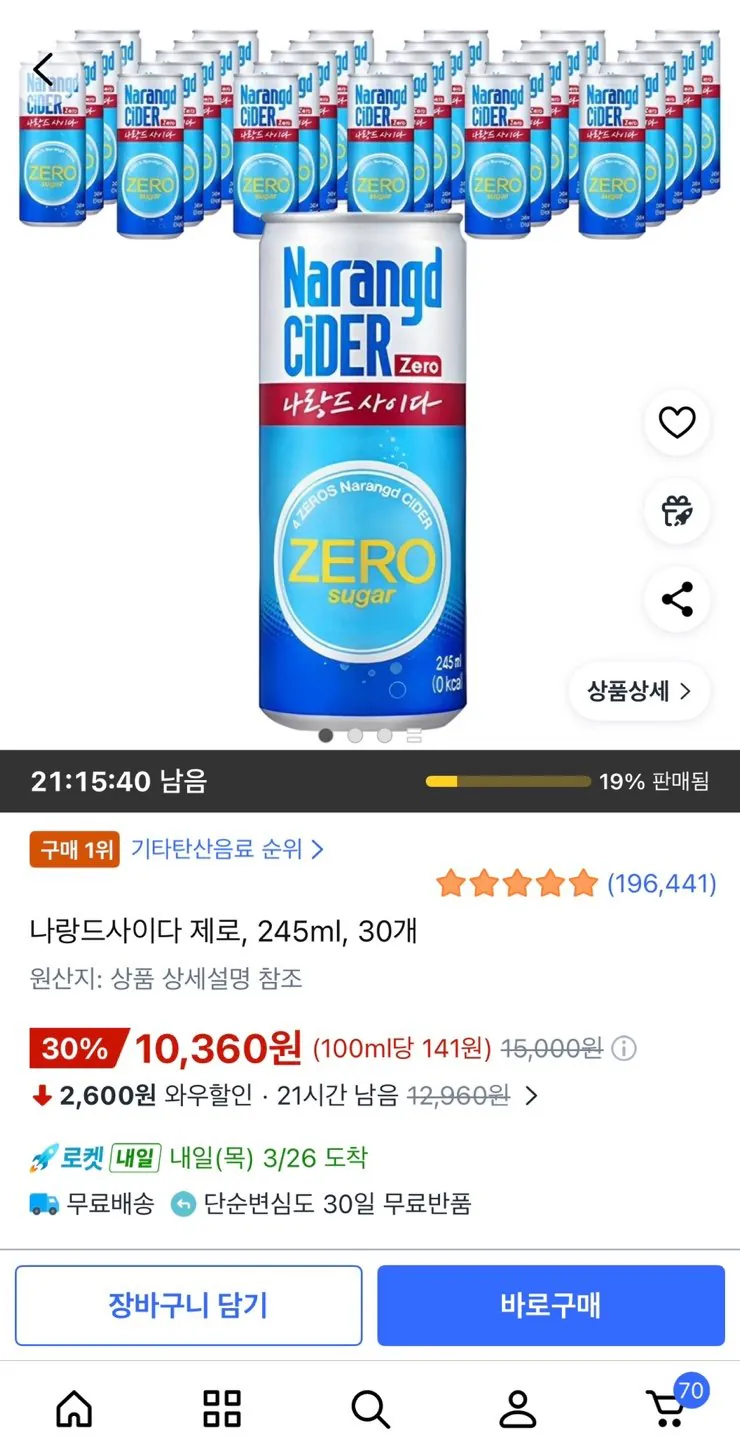Tap the share icon
Viewport: 740px width, 1440px height.
[677, 600]
